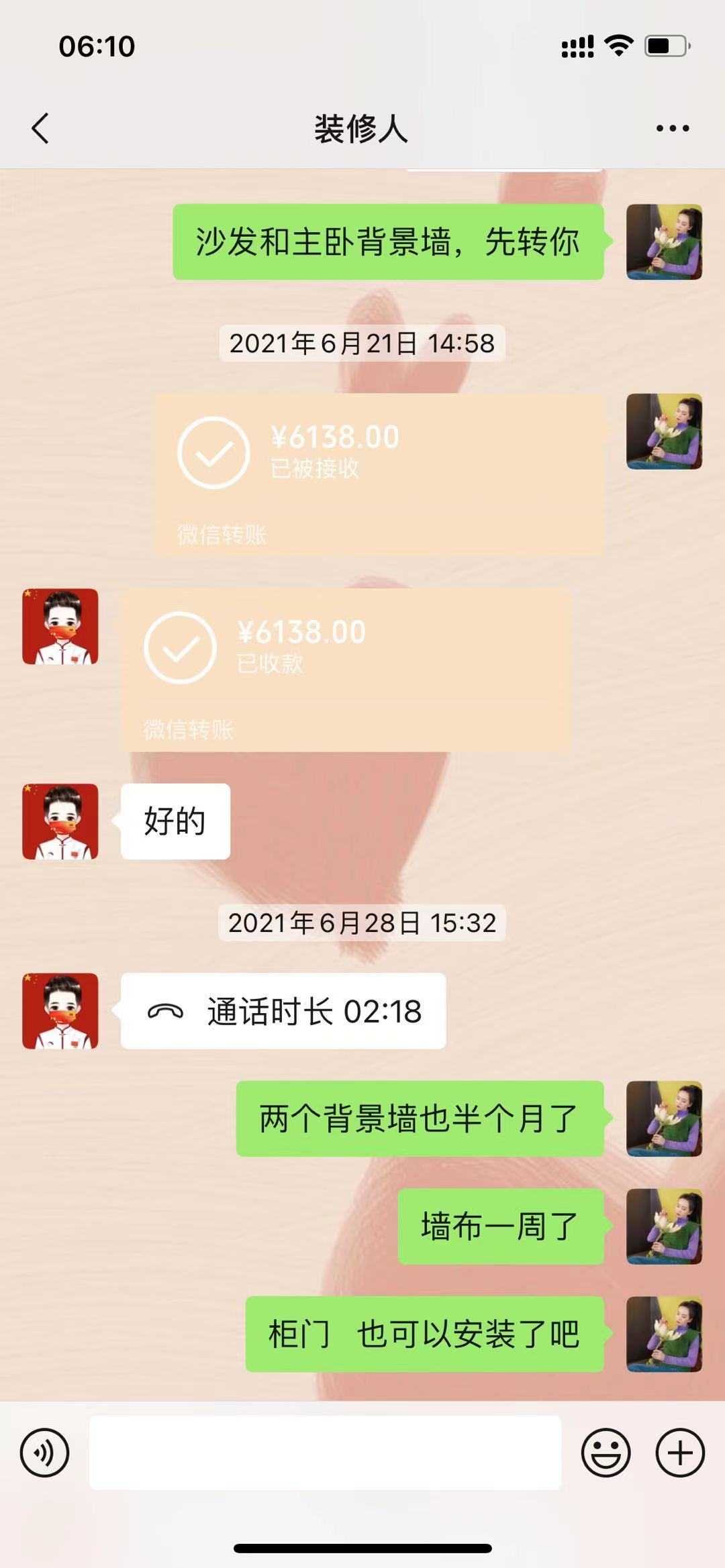View contact profile next to the 好的 message

(60, 822)
